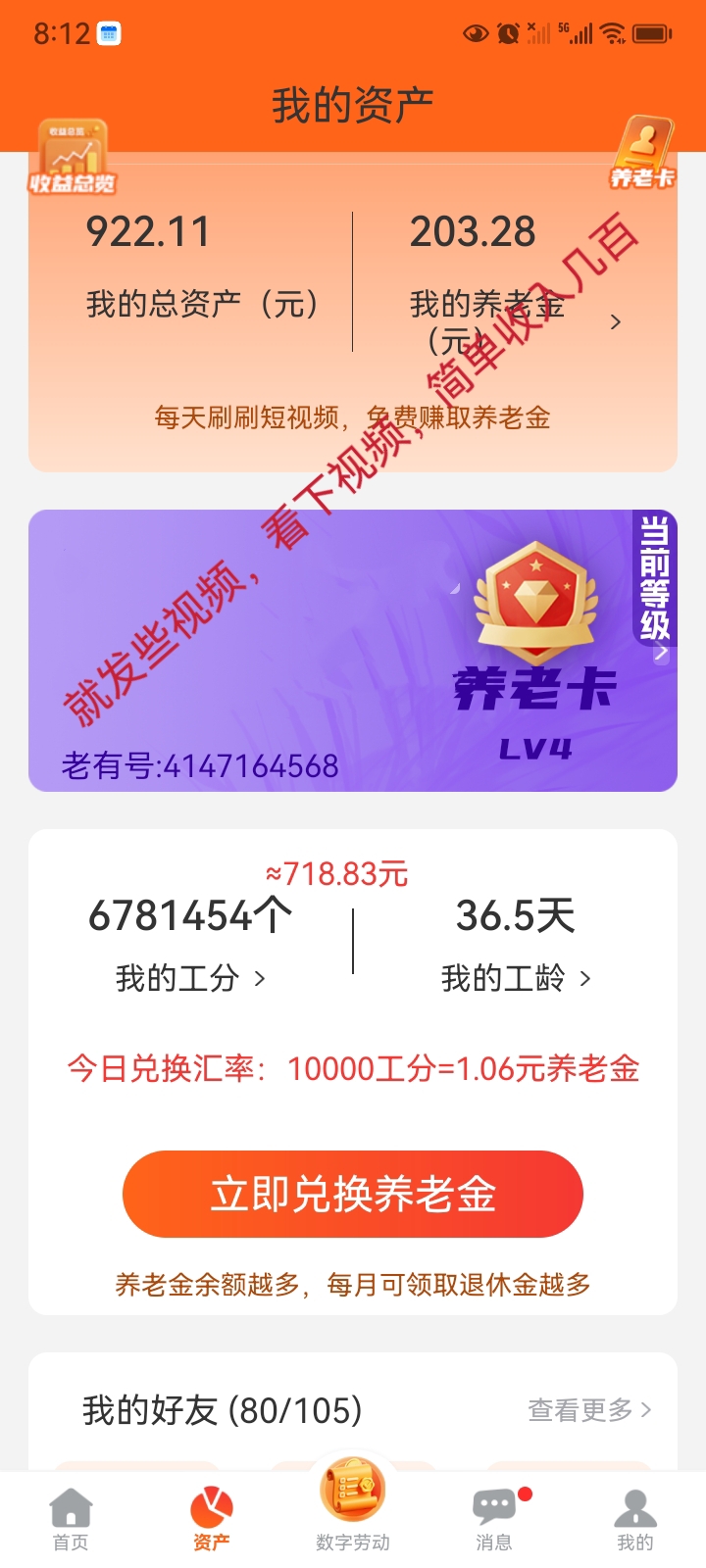Select the 资产 tab

tap(212, 1519)
